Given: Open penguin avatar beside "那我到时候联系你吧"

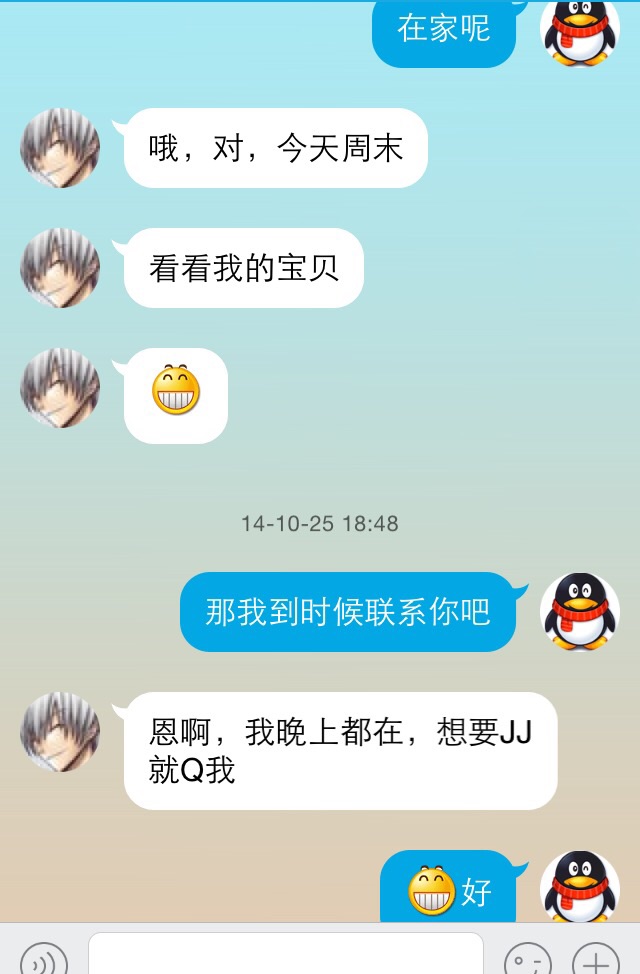Looking at the screenshot, I should point(579,612).
